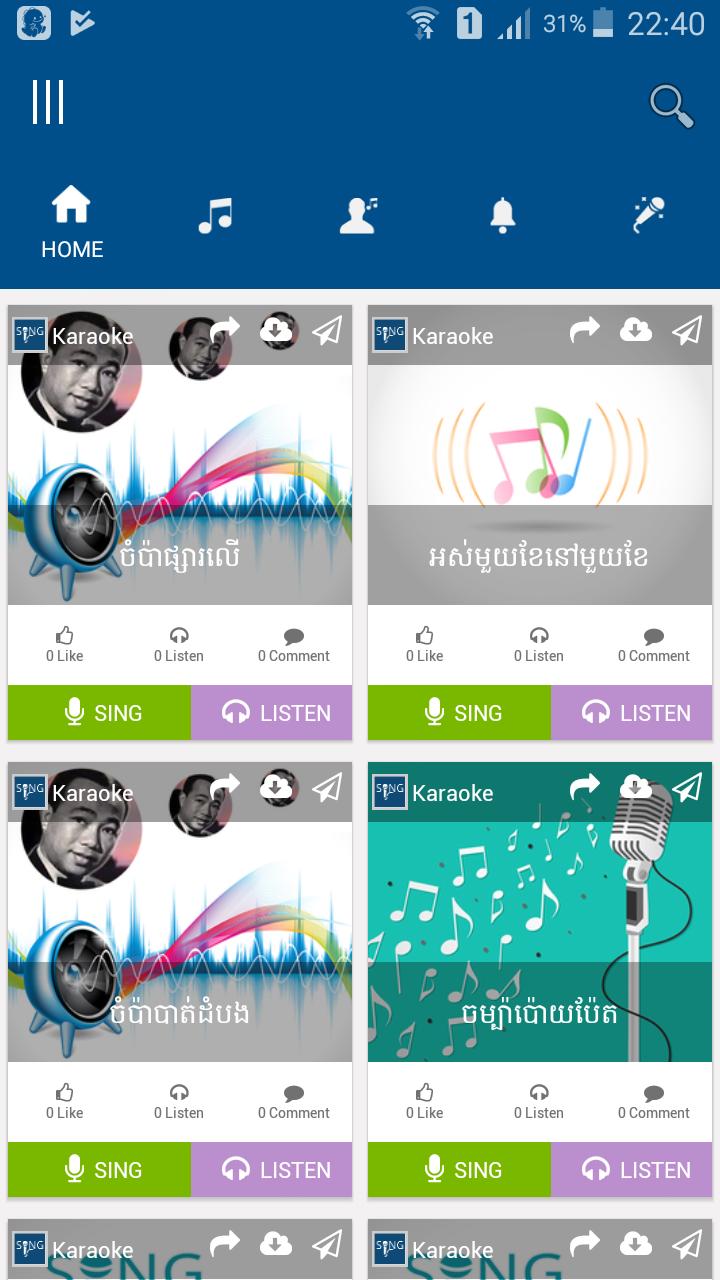720x1280 pixels.
Task: Tap LISTEN on the ចម្ប៉ាប៉ោយប៉ែត card
Action: pos(631,1170)
